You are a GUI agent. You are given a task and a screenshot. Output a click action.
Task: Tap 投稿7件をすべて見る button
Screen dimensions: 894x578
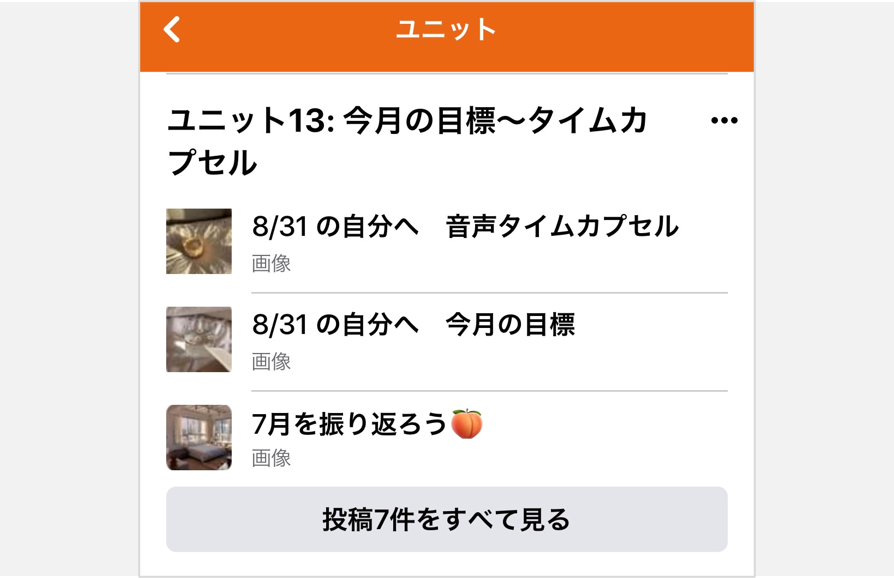point(446,520)
